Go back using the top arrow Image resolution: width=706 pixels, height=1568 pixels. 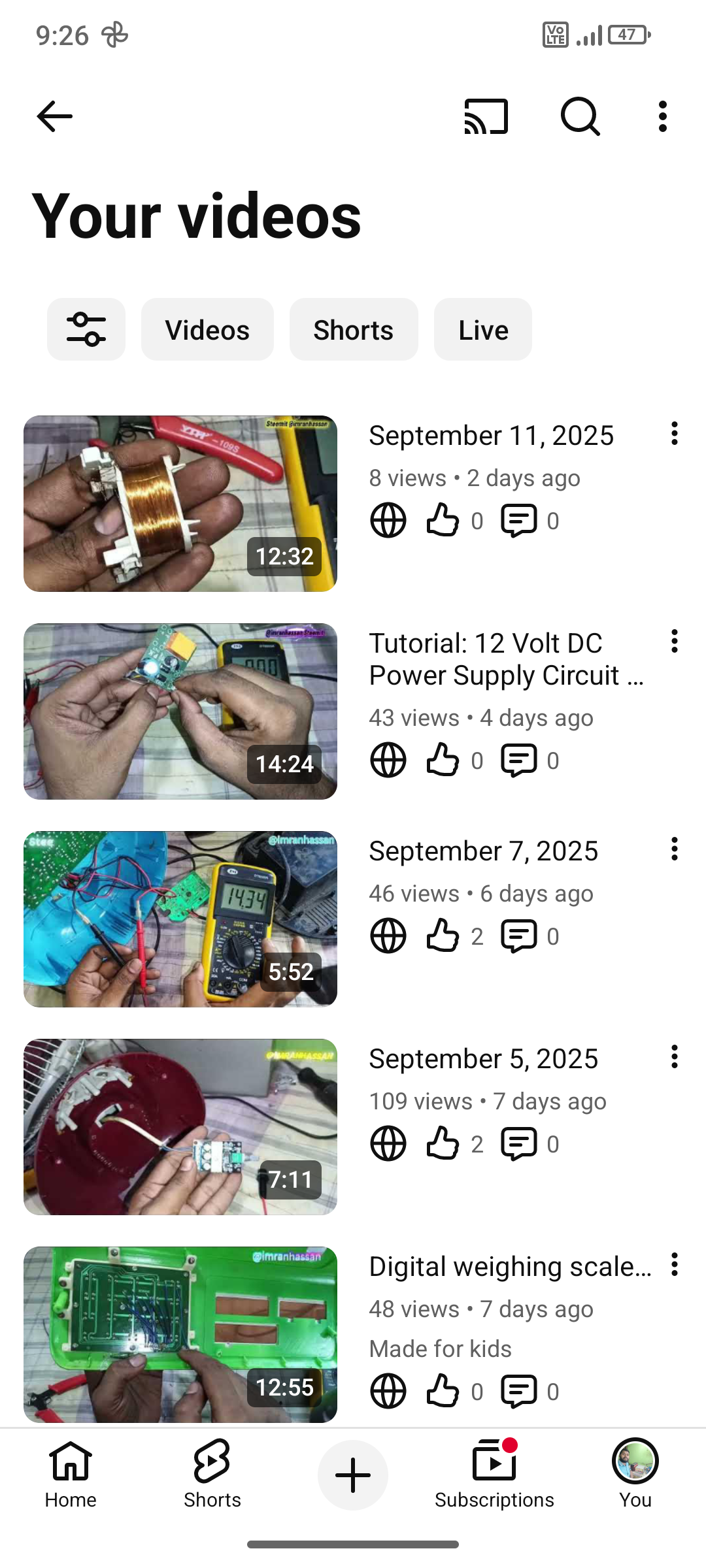(54, 116)
